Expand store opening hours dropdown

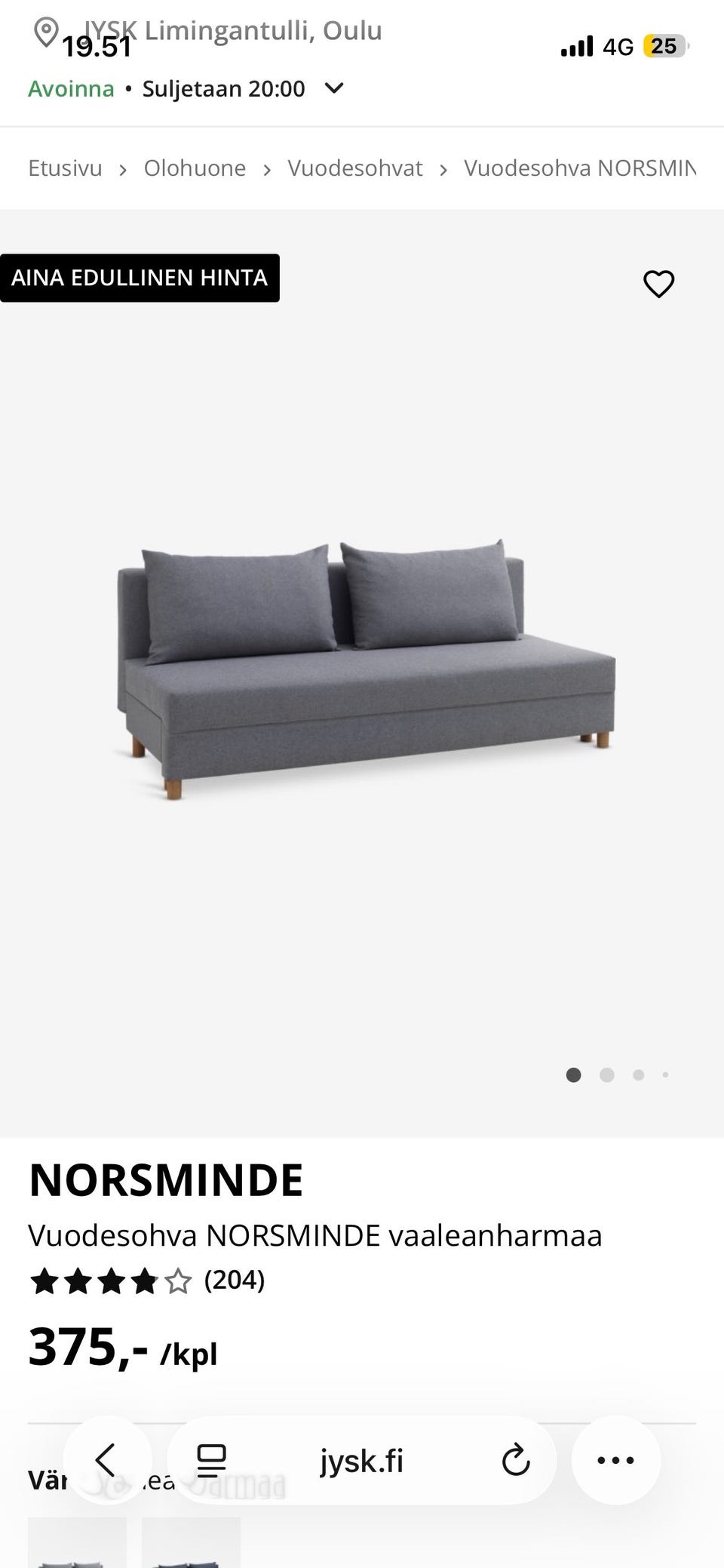[x=333, y=88]
